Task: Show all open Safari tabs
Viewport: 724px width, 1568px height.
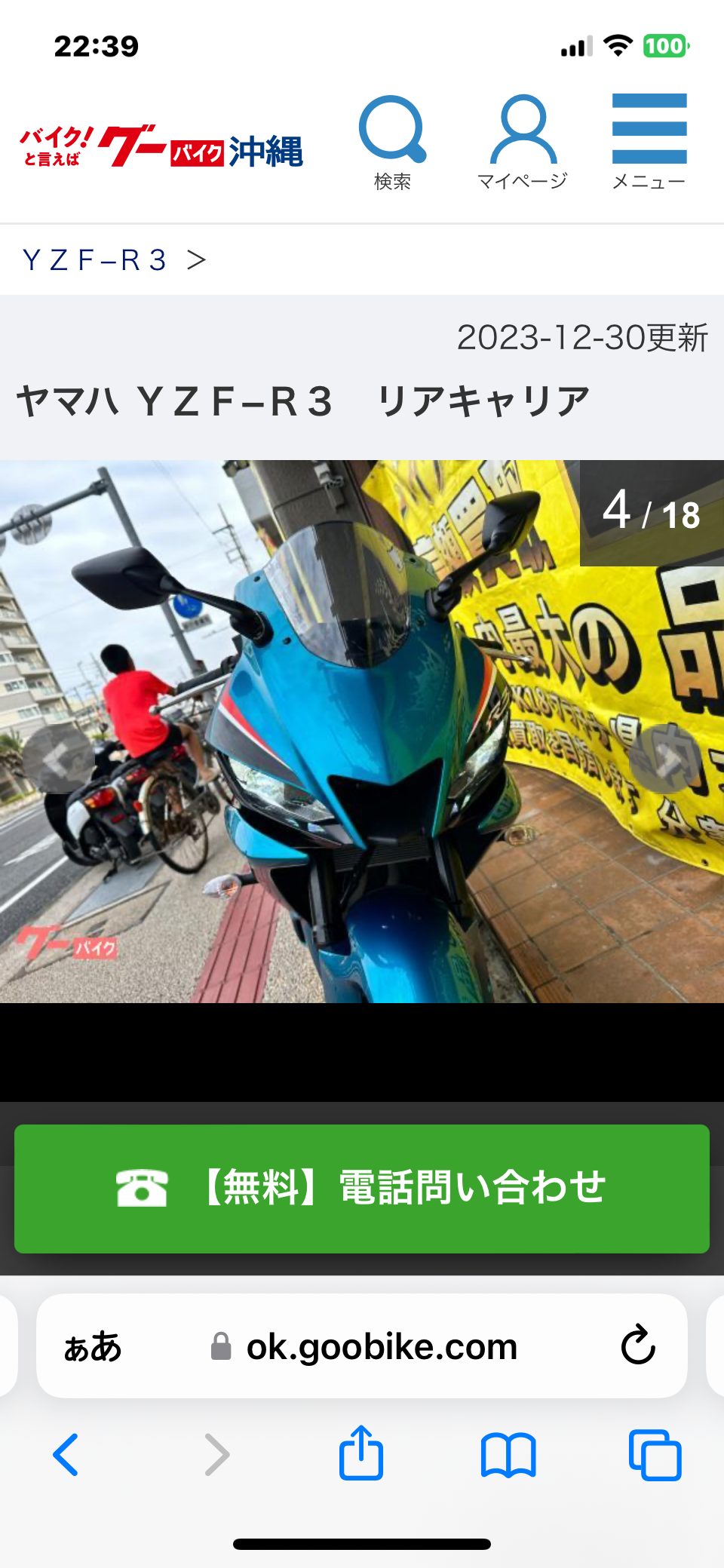Action: tap(655, 1454)
